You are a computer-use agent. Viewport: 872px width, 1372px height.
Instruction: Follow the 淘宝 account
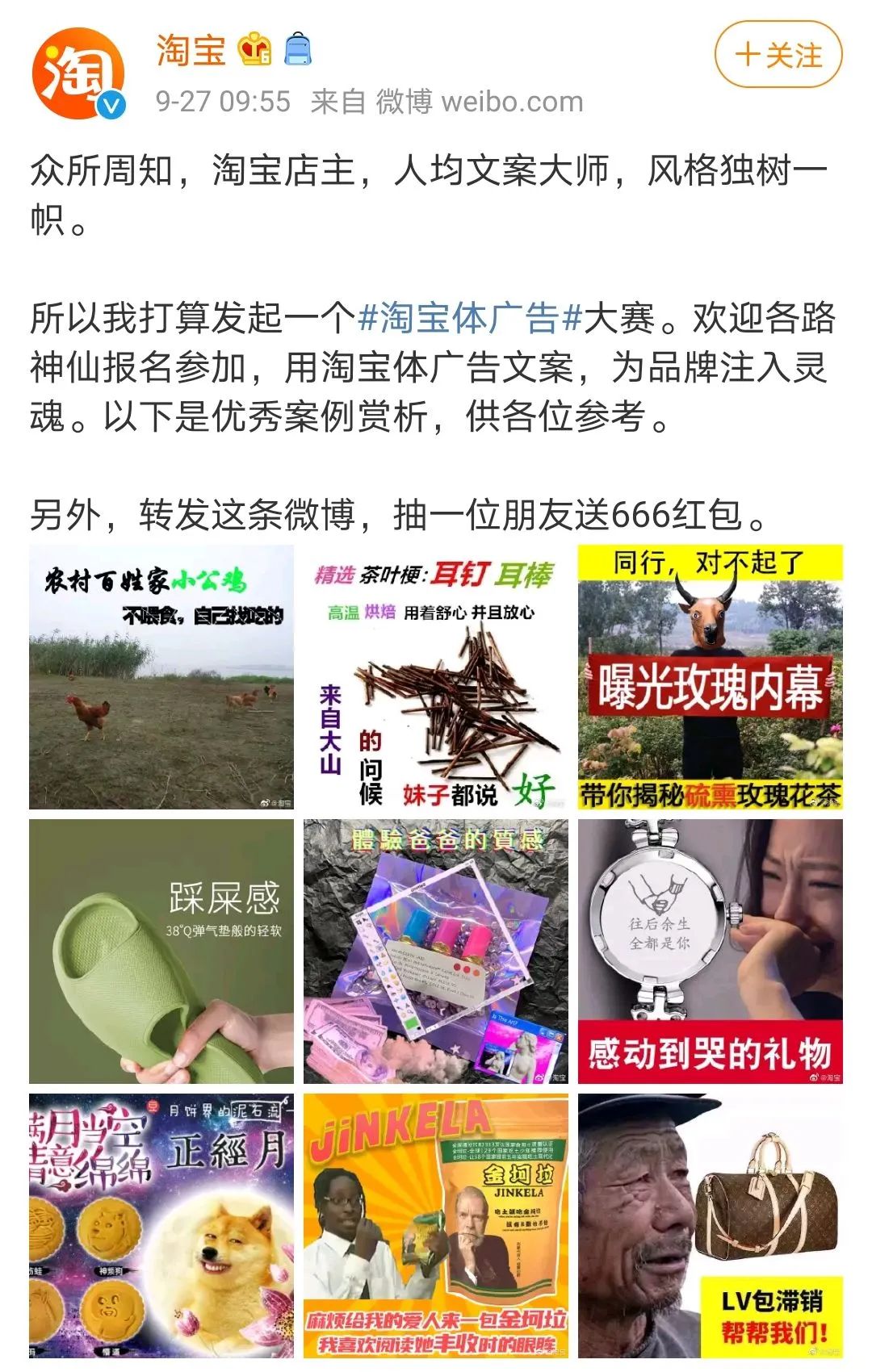[x=778, y=56]
